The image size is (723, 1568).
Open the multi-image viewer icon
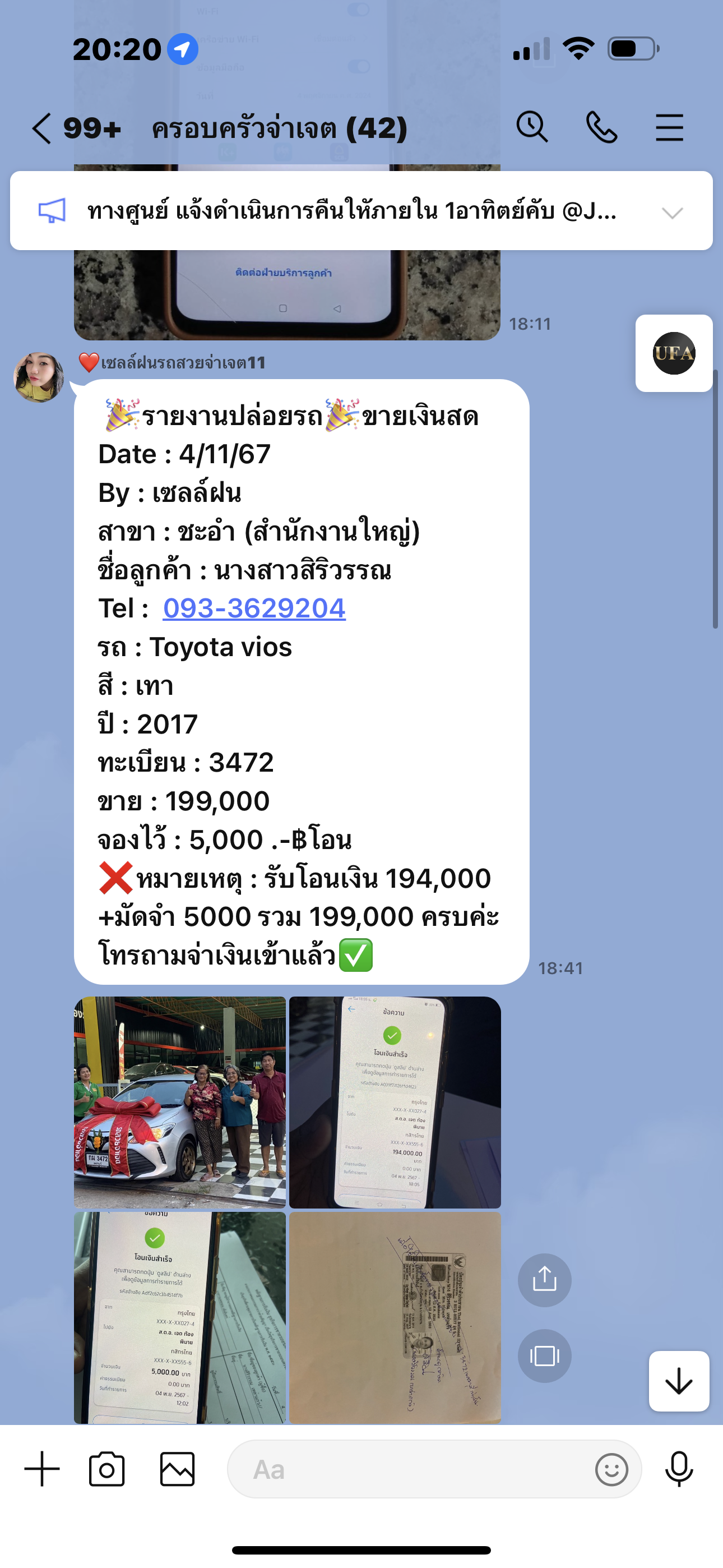click(x=544, y=1355)
